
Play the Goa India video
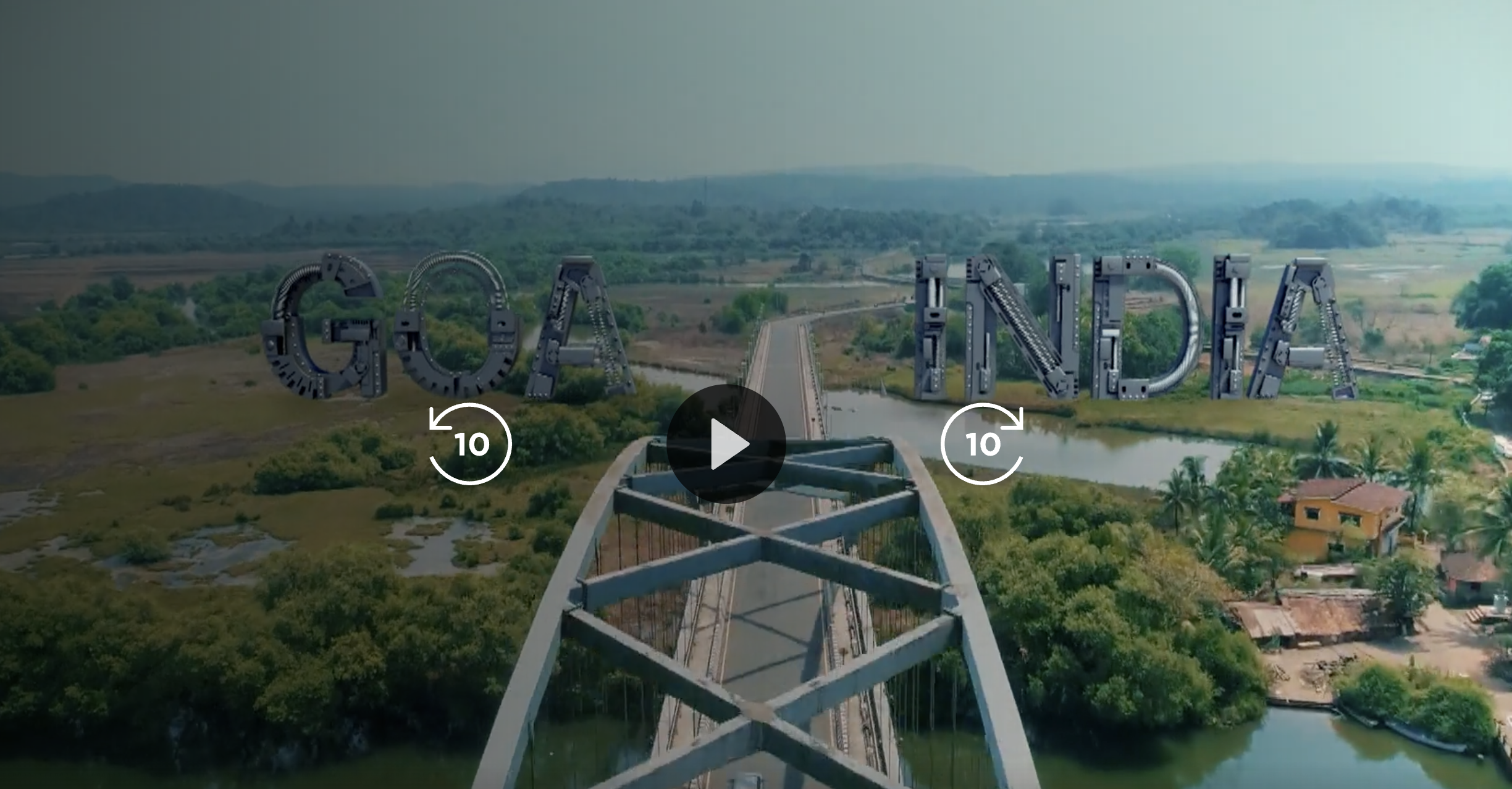(726, 444)
